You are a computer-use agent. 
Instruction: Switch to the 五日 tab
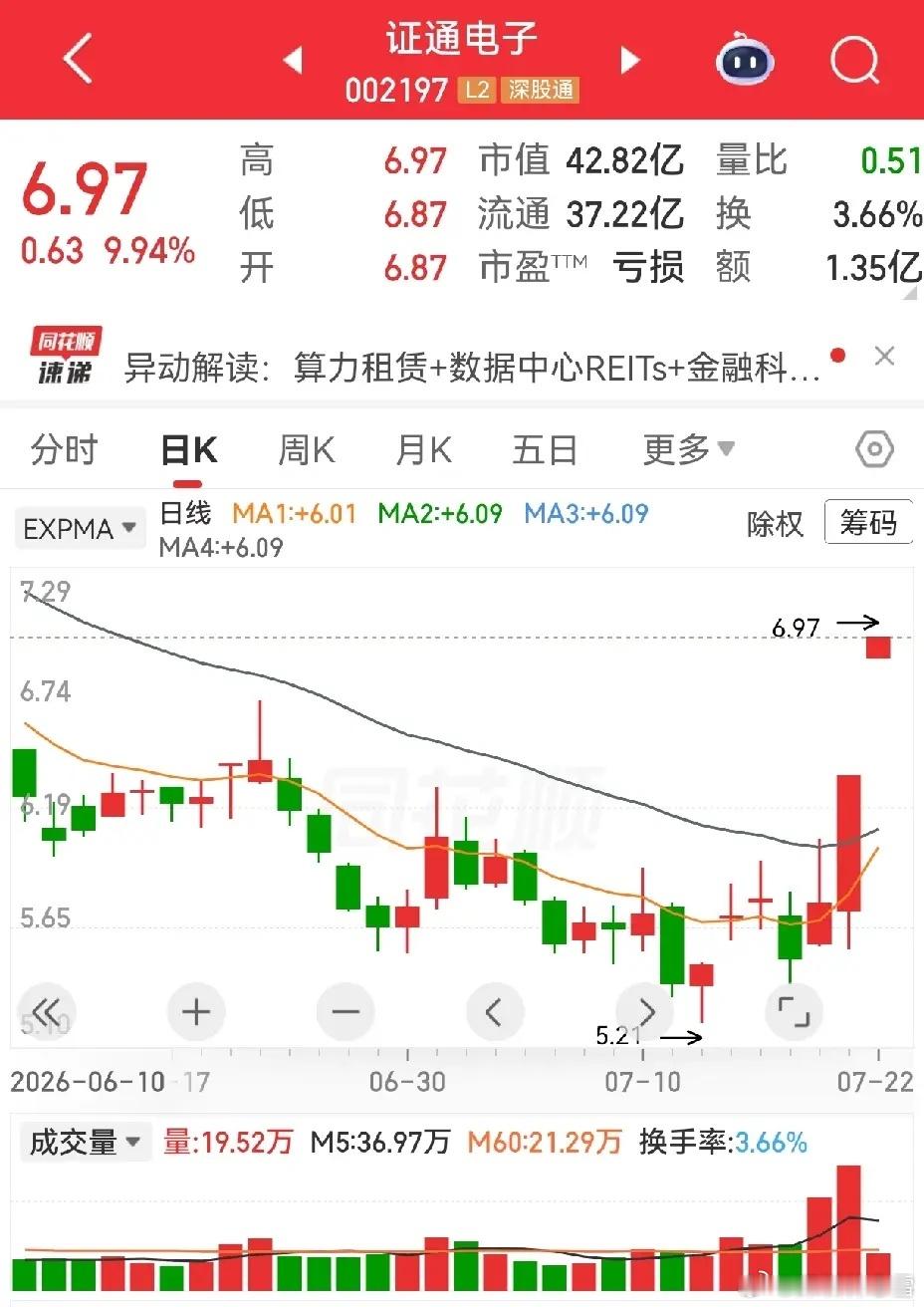point(545,450)
